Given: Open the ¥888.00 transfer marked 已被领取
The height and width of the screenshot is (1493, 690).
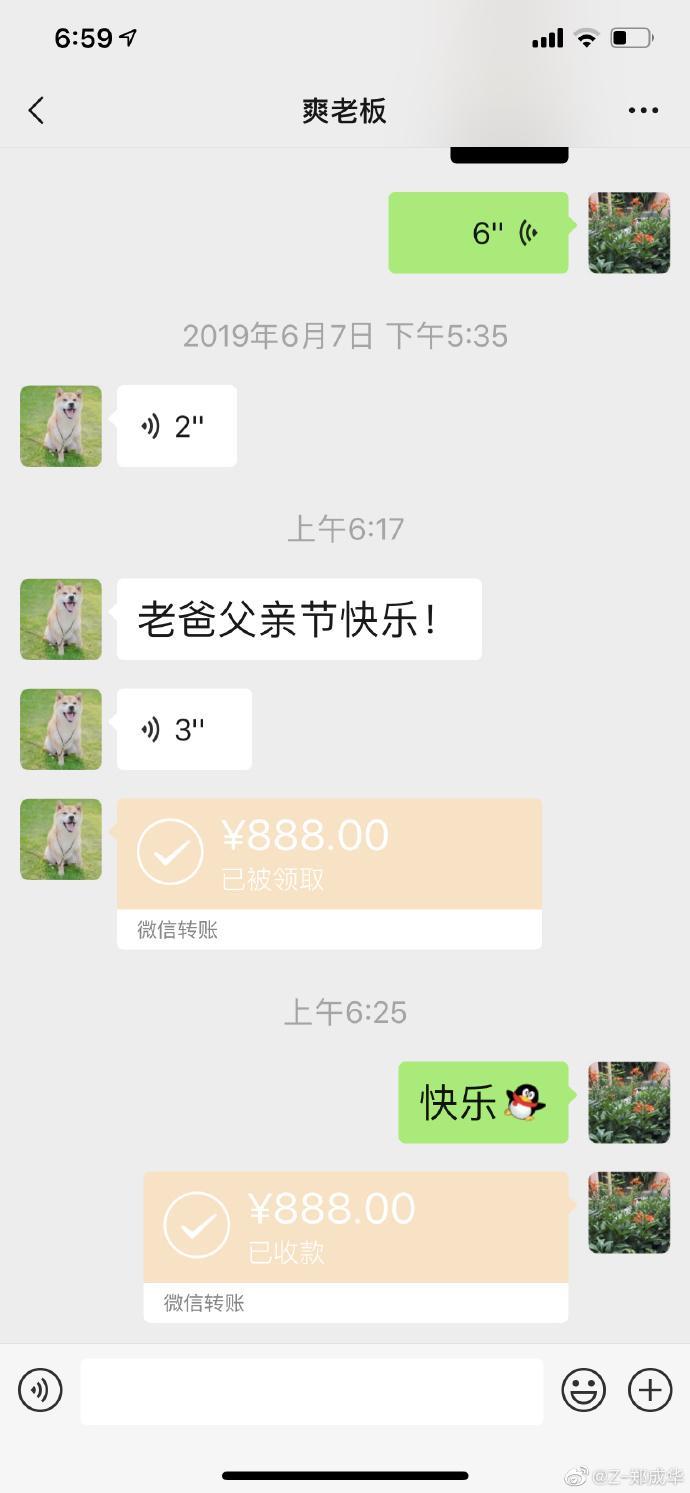Looking at the screenshot, I should (x=329, y=872).
